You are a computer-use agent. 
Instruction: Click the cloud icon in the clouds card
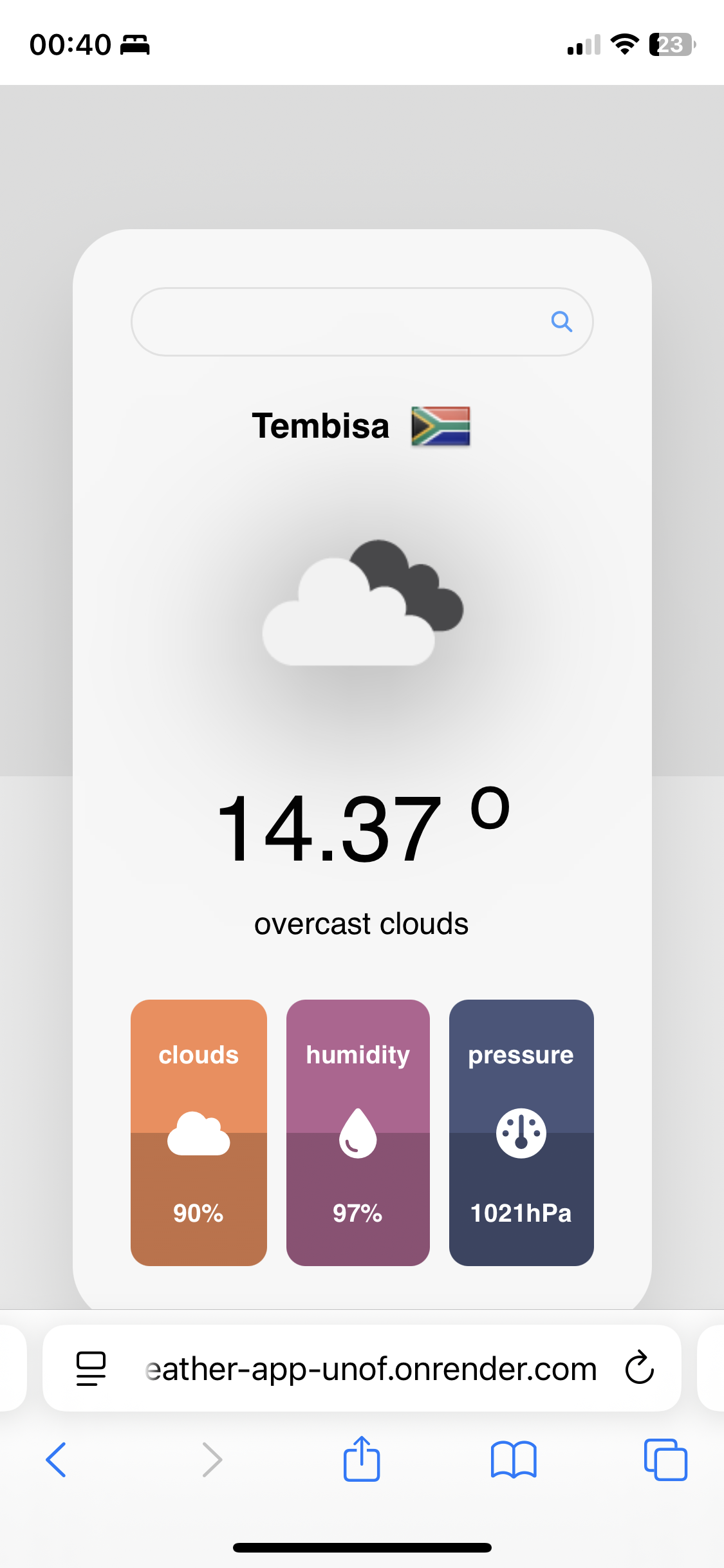[198, 1134]
